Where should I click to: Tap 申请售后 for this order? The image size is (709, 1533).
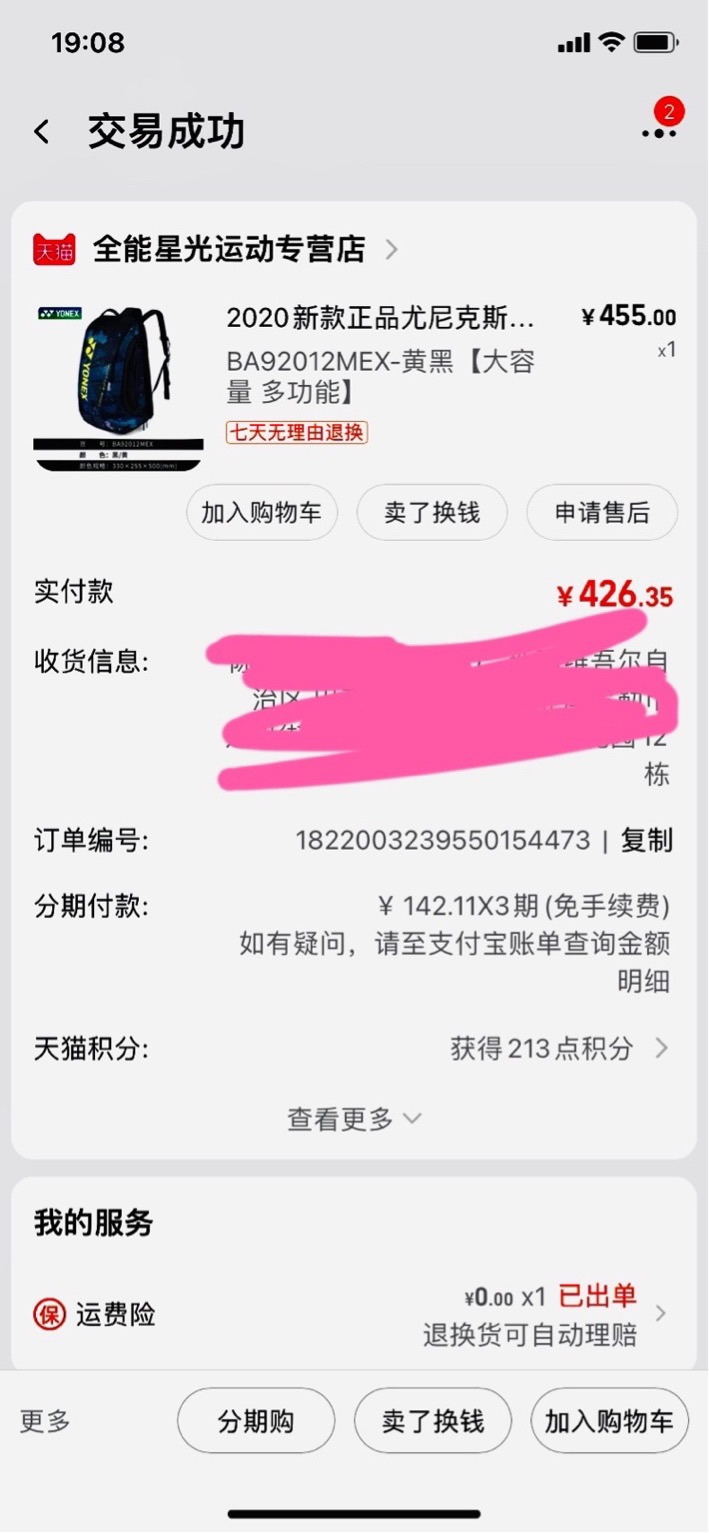pos(602,513)
